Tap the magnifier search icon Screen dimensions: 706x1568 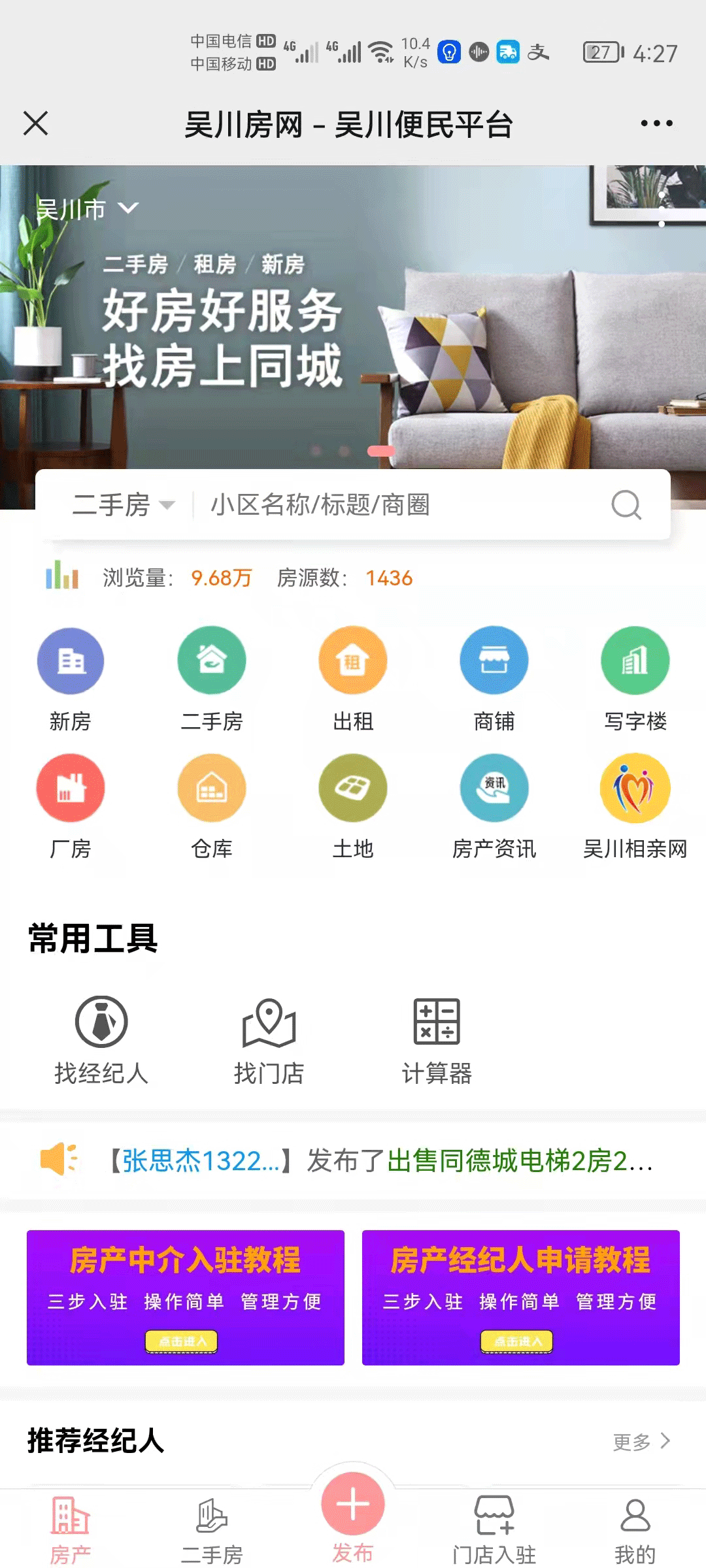(x=626, y=505)
